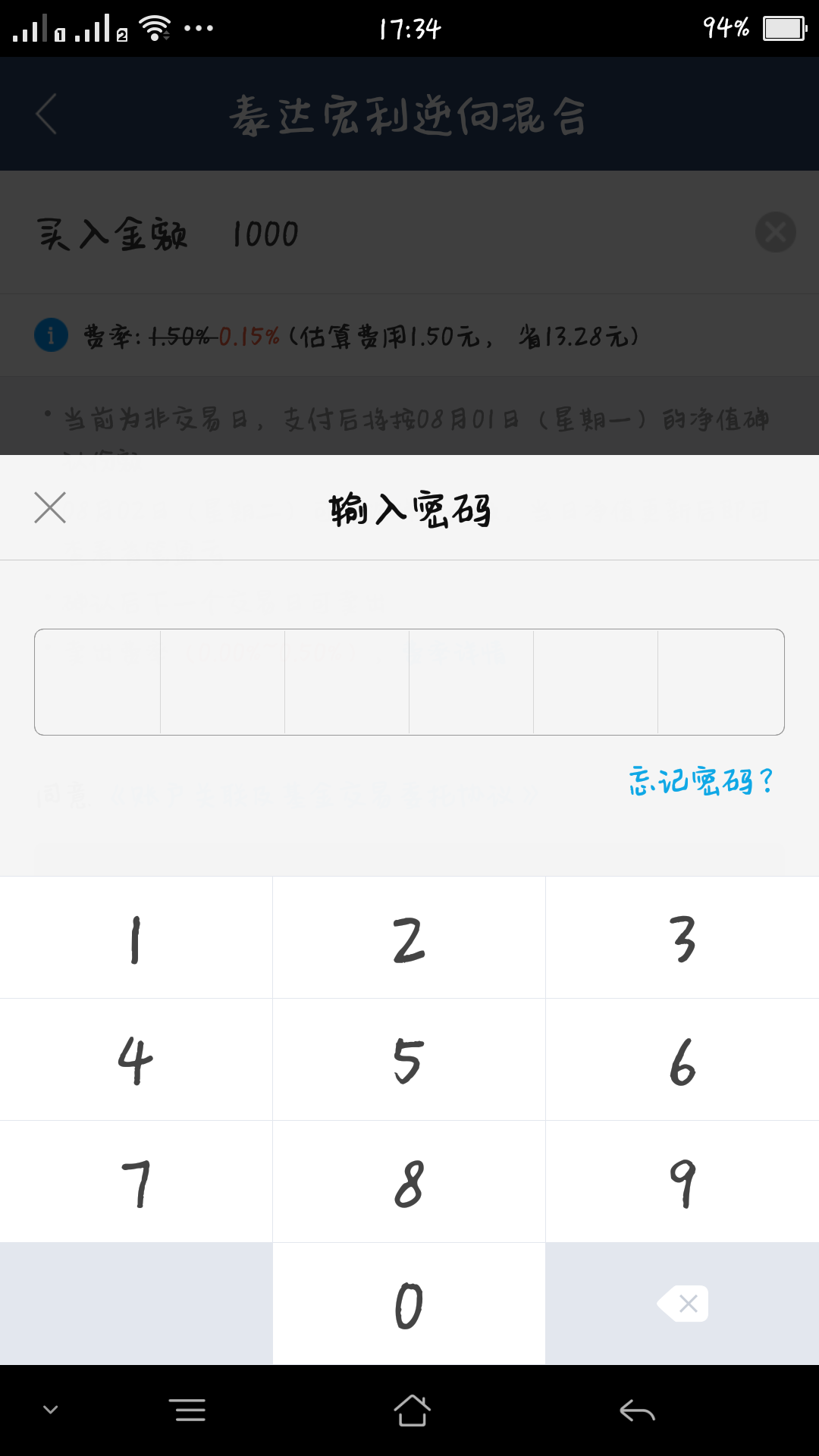Go to the system home screen

(x=412, y=1410)
